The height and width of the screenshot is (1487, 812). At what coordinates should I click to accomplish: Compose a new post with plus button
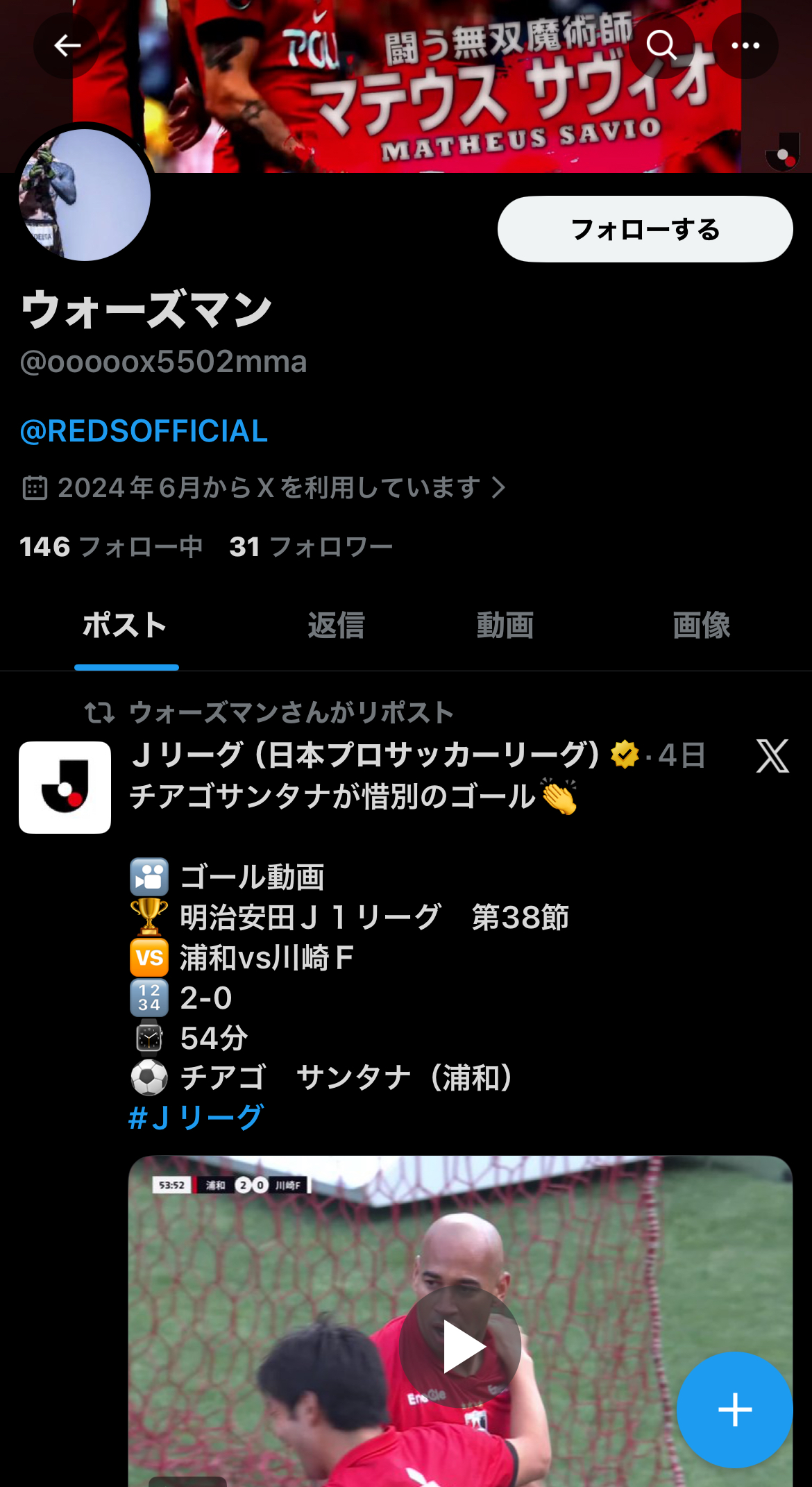click(x=734, y=1410)
